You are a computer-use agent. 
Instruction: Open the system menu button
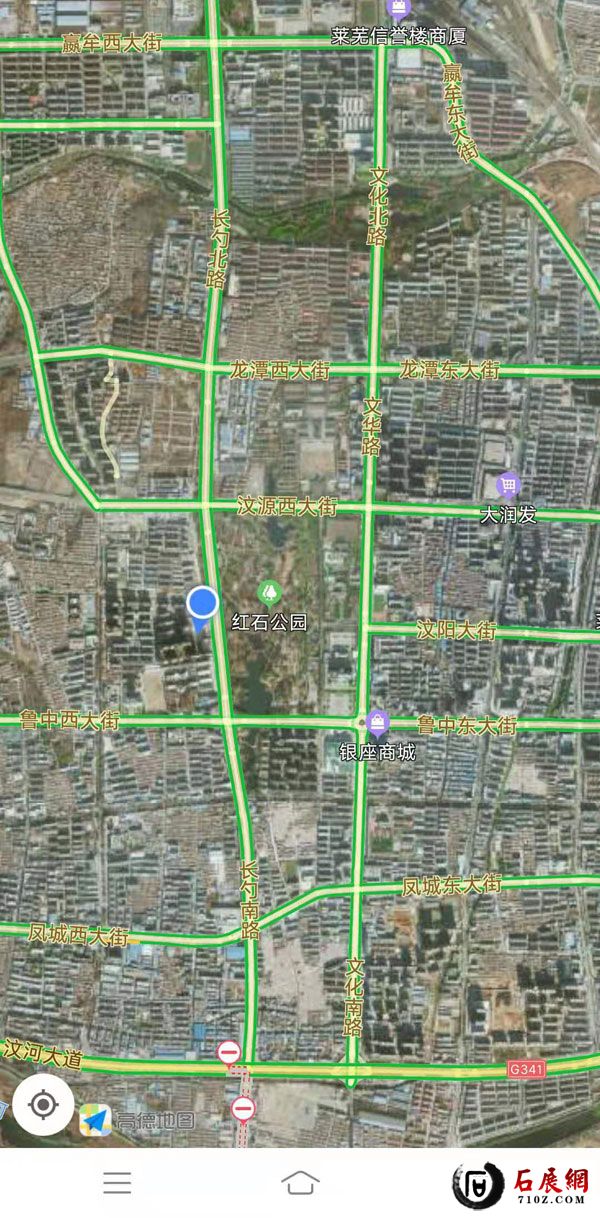117,1183
